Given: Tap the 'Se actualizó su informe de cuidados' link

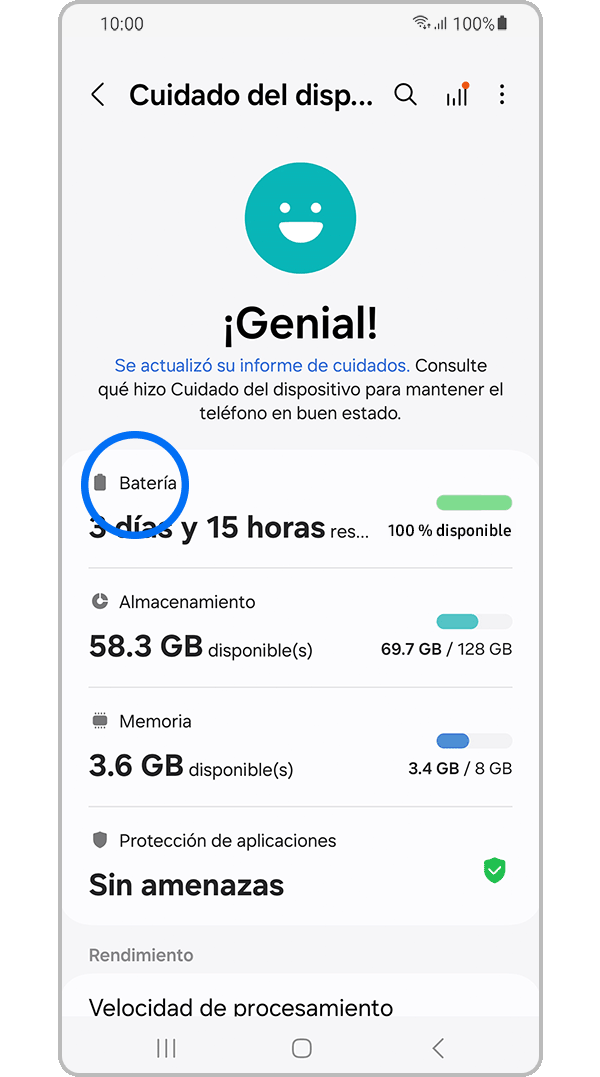Looking at the screenshot, I should pos(262,365).
